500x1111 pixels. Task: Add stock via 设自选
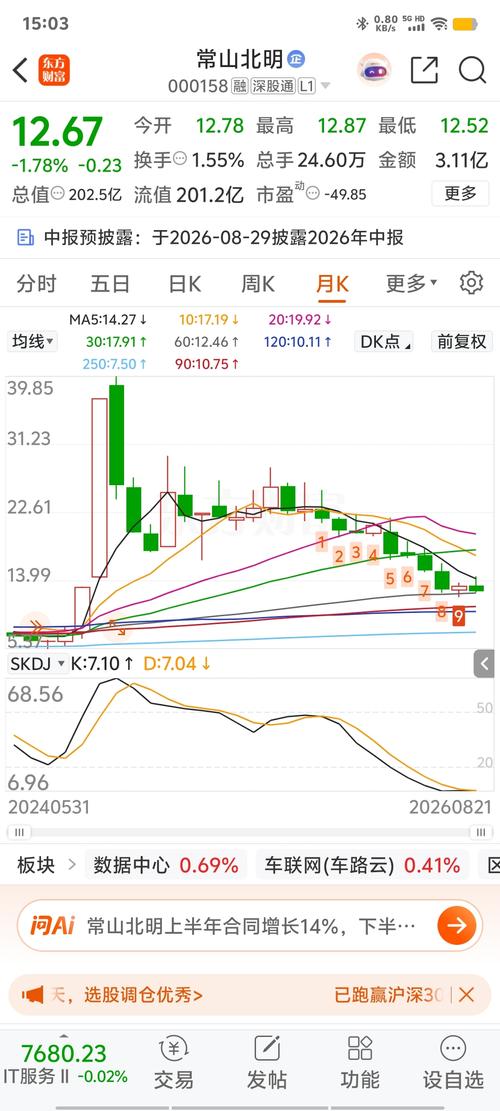[453, 1063]
